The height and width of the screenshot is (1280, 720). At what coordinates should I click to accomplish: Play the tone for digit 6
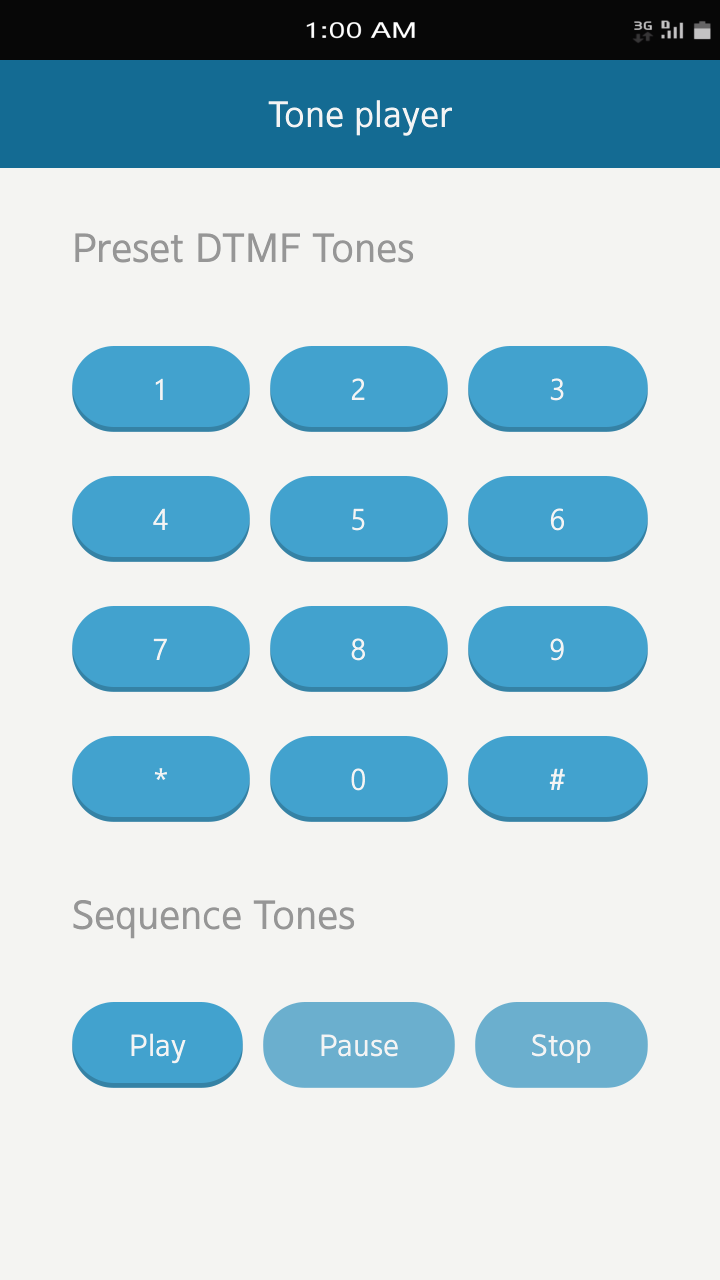click(557, 518)
